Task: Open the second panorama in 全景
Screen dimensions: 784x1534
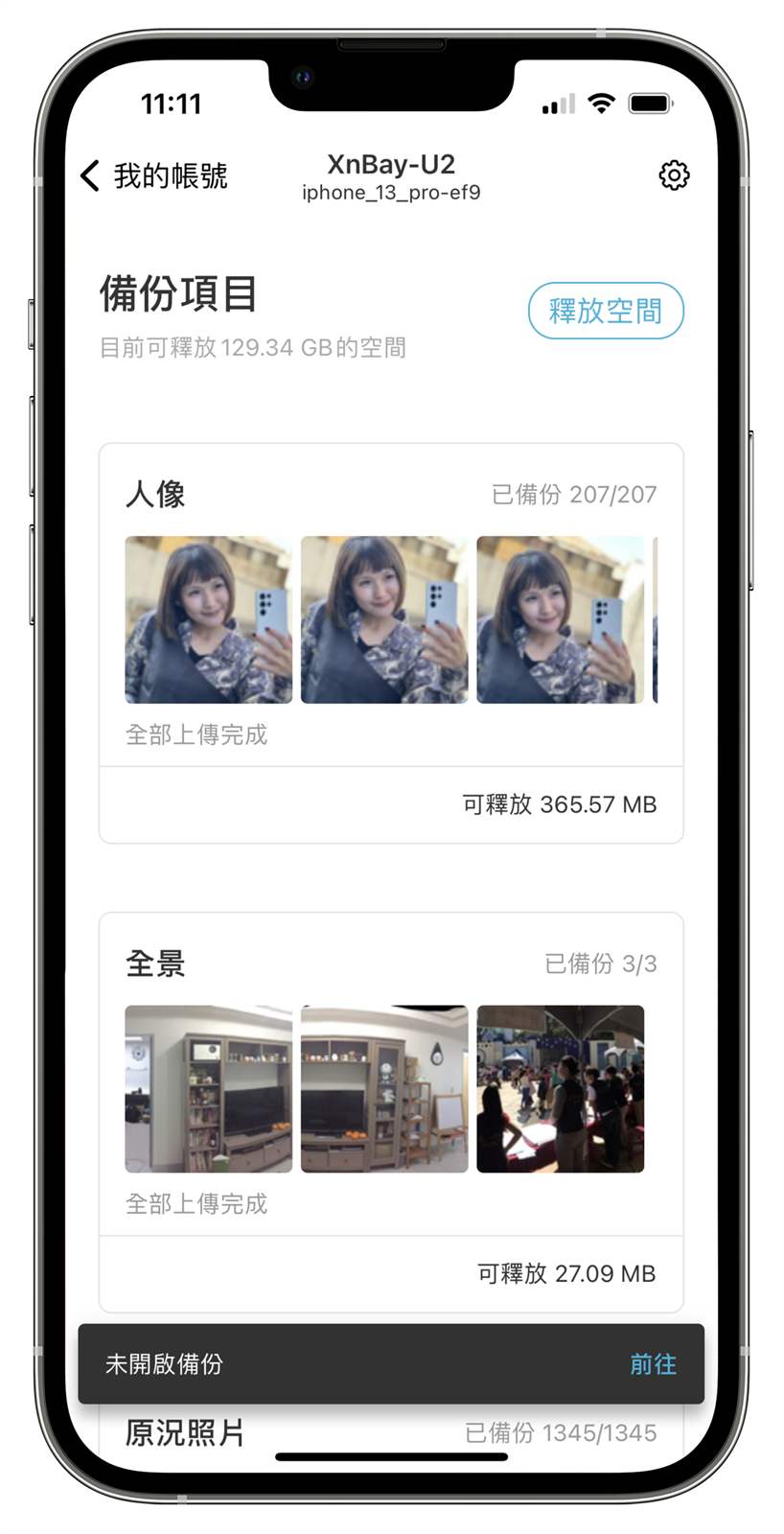Action: click(x=384, y=1088)
